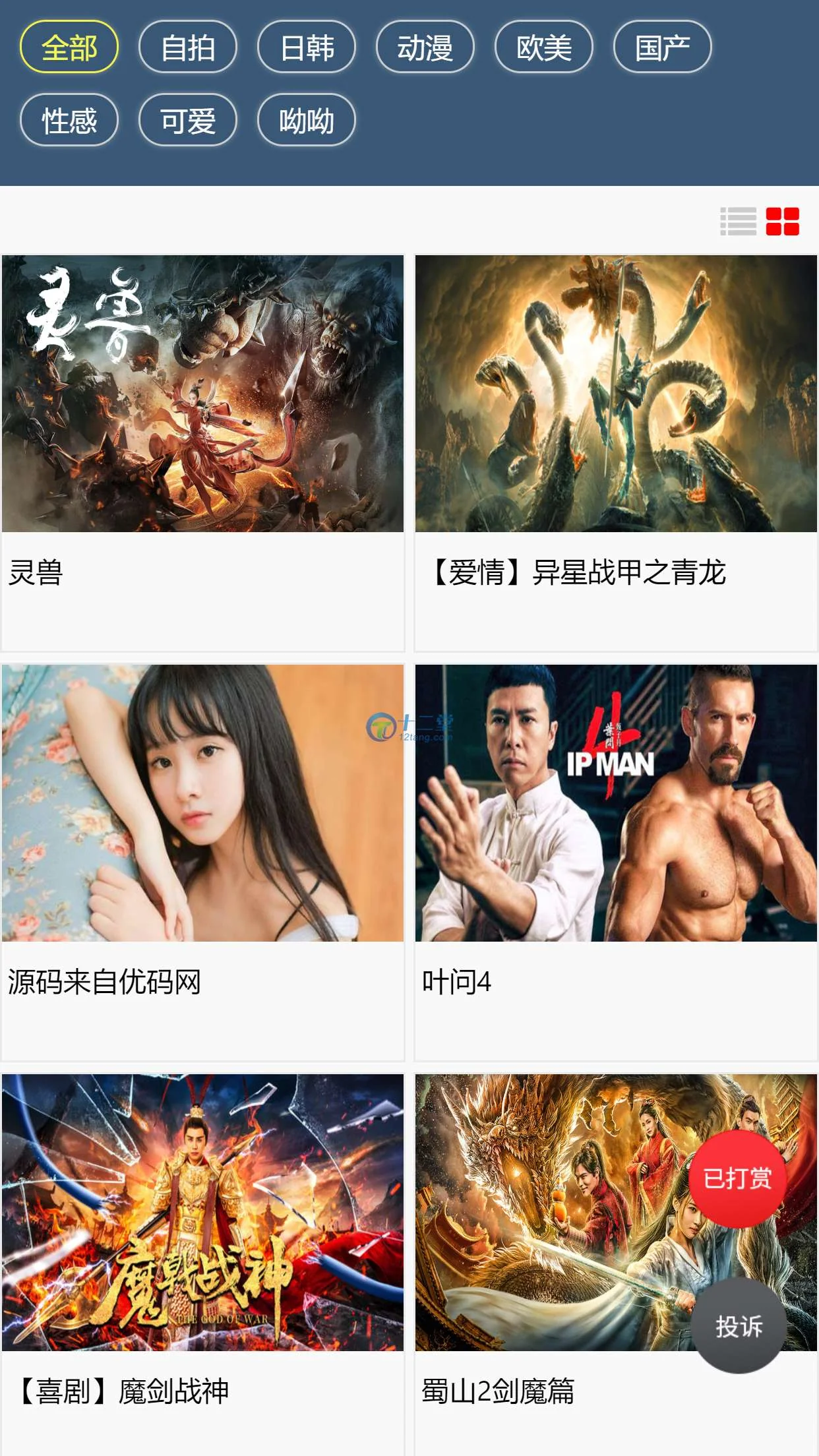Select the 全部 category chip
Screen dimensions: 819x1456
[69, 47]
